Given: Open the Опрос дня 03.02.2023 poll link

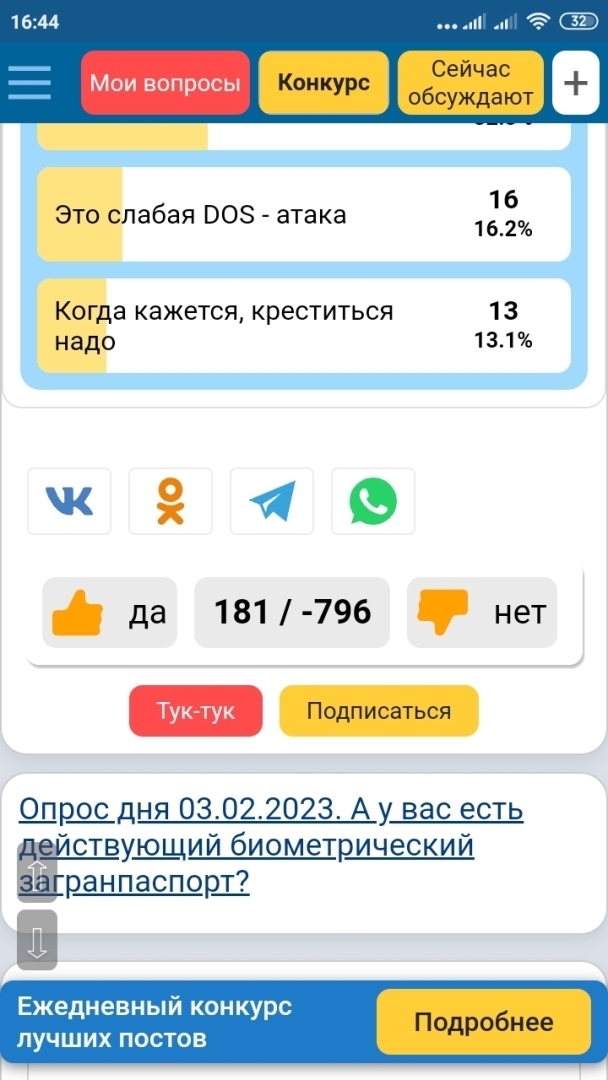Looking at the screenshot, I should (x=271, y=845).
